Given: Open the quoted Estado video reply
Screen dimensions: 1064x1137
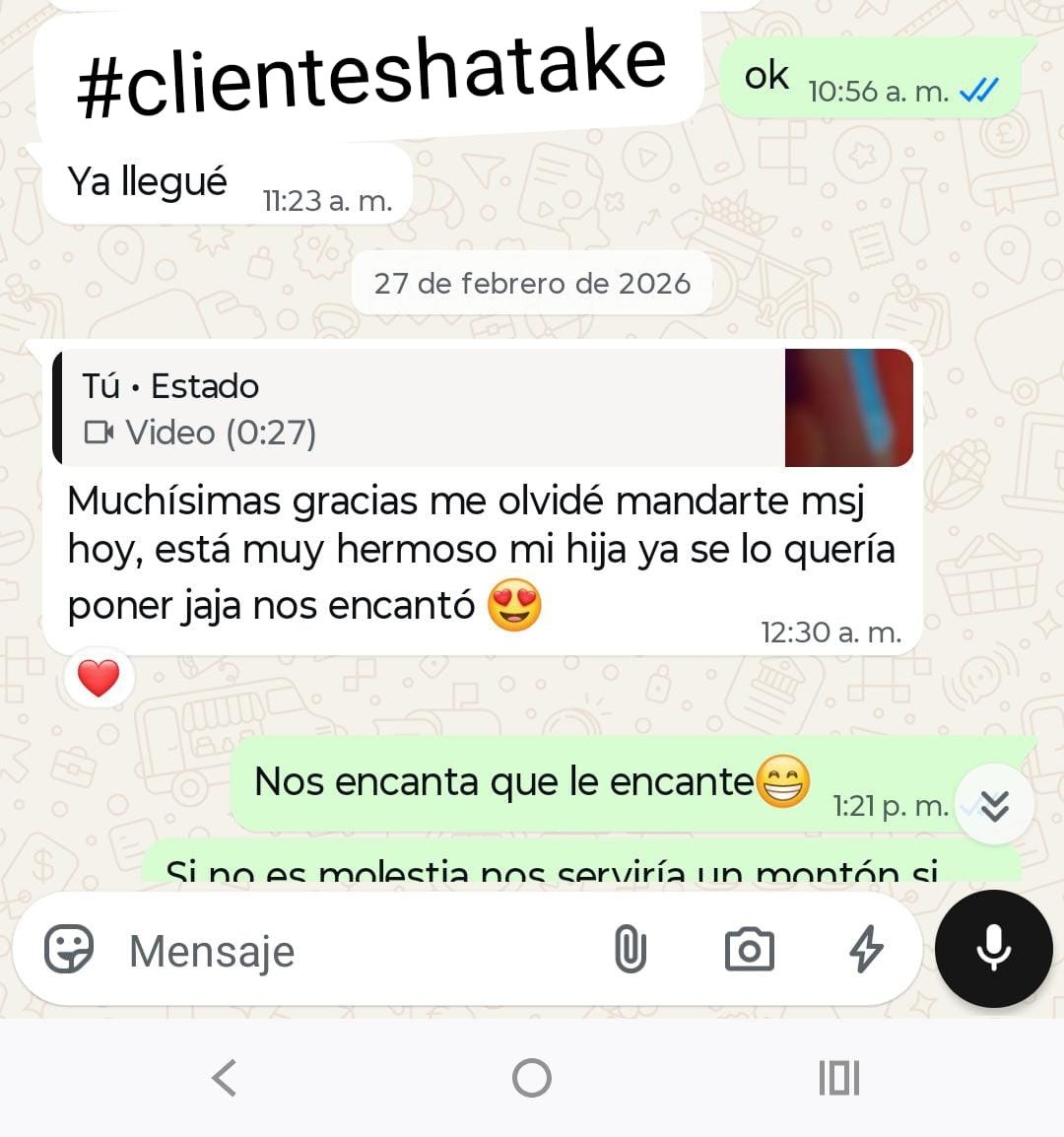Looking at the screenshot, I should tap(483, 408).
